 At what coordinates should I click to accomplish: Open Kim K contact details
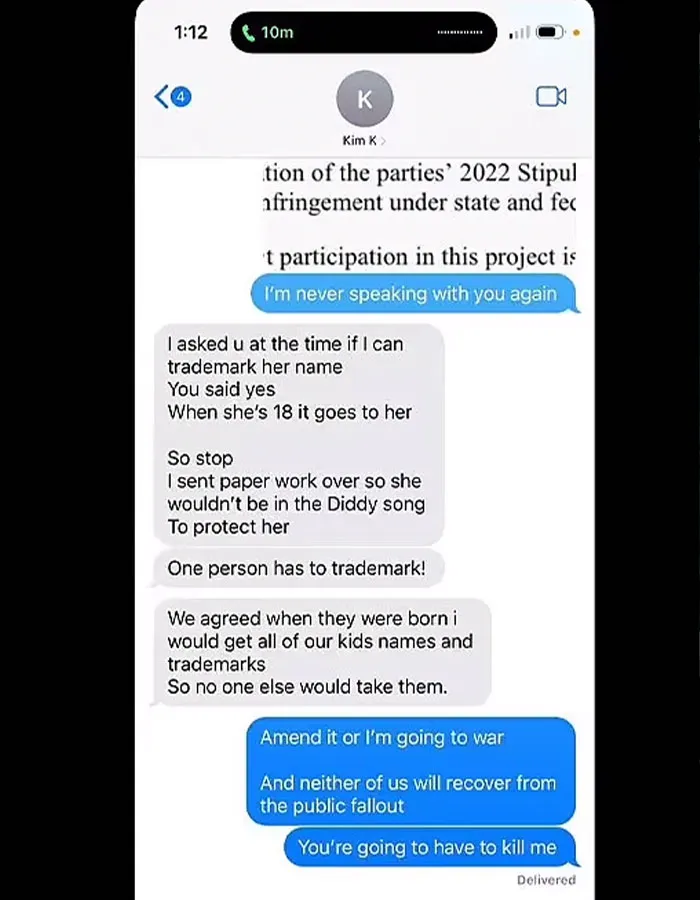click(364, 109)
